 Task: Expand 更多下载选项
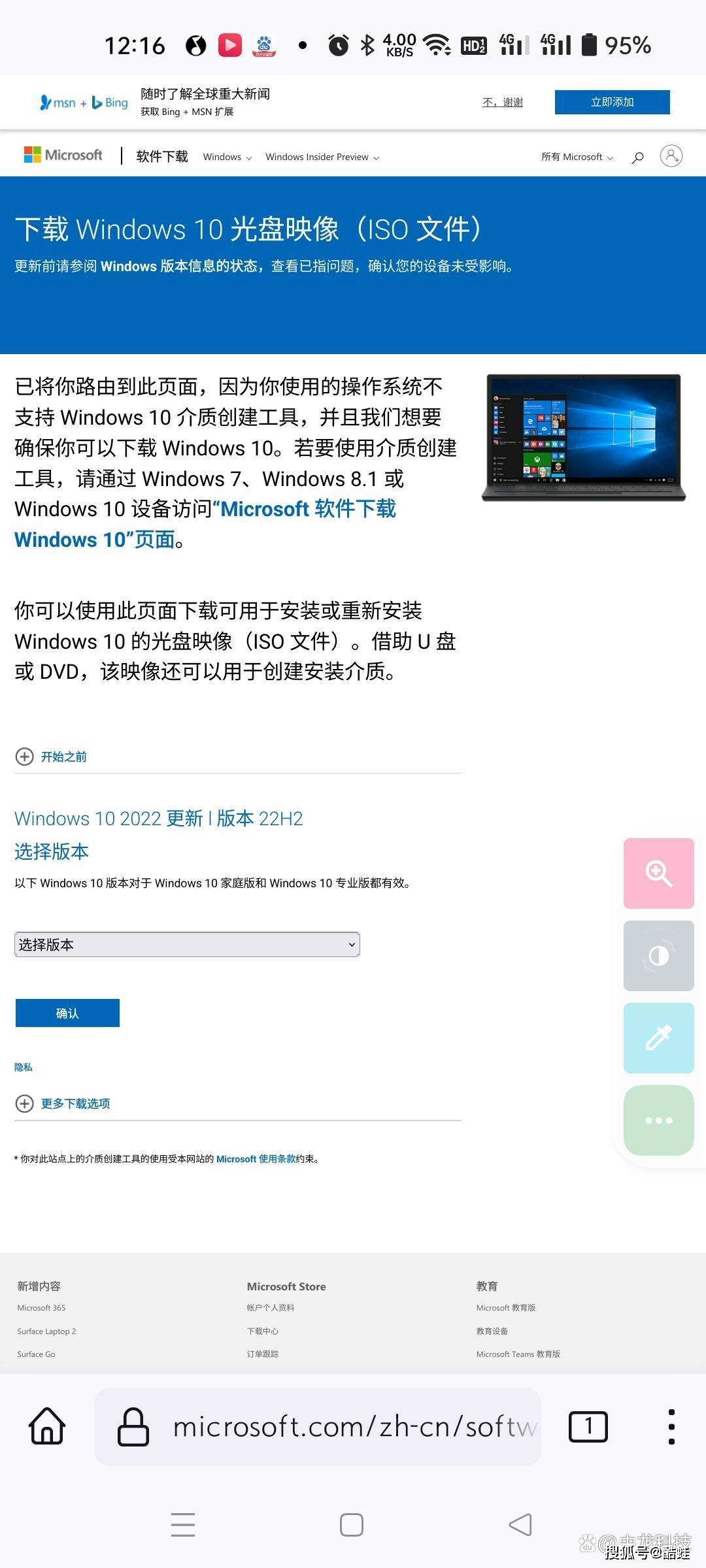pos(63,1103)
